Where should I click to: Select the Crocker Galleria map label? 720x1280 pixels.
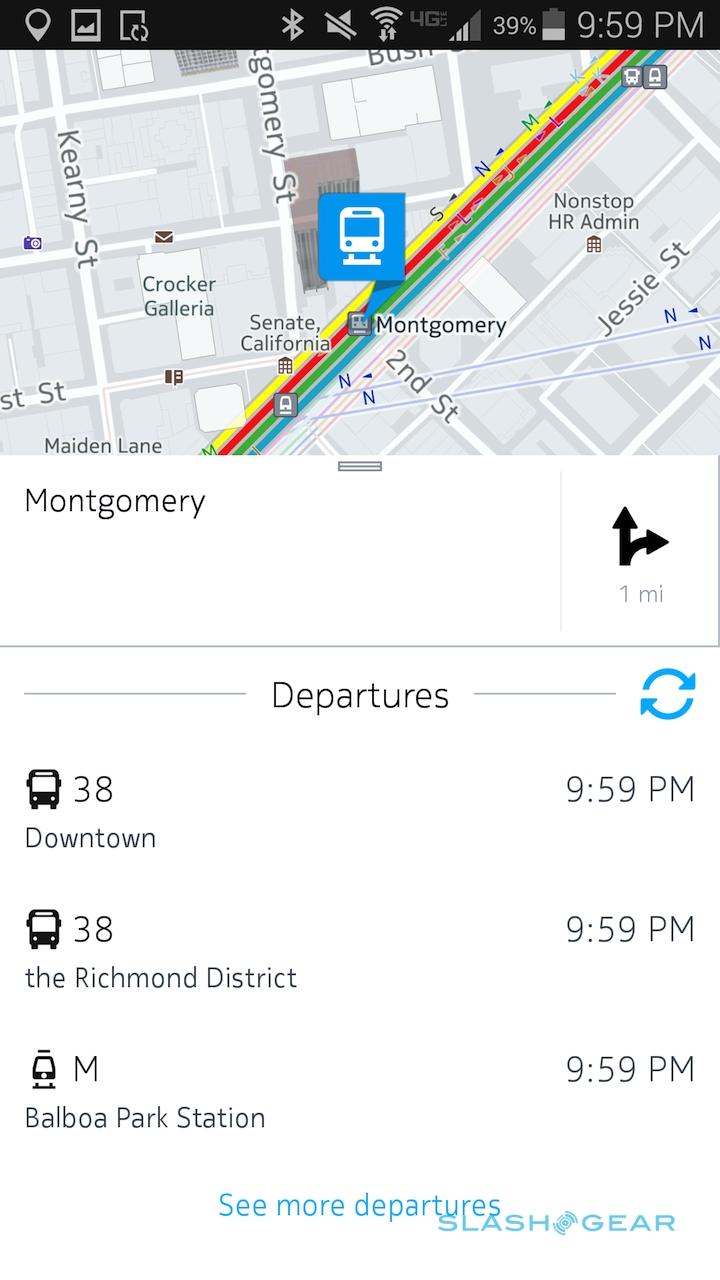pos(178,296)
